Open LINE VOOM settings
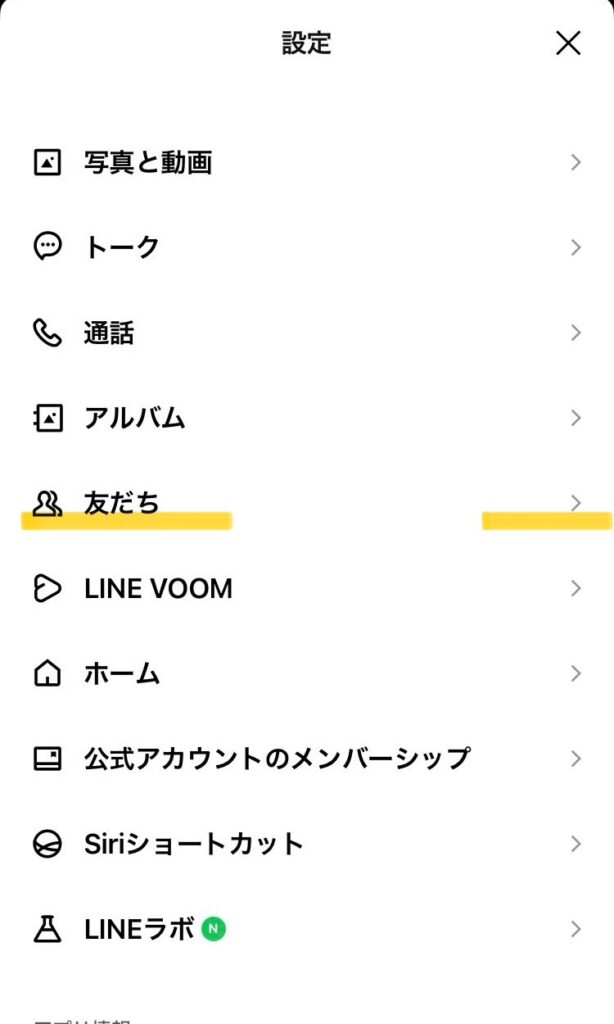Viewport: 614px width, 1024px height. click(307, 588)
